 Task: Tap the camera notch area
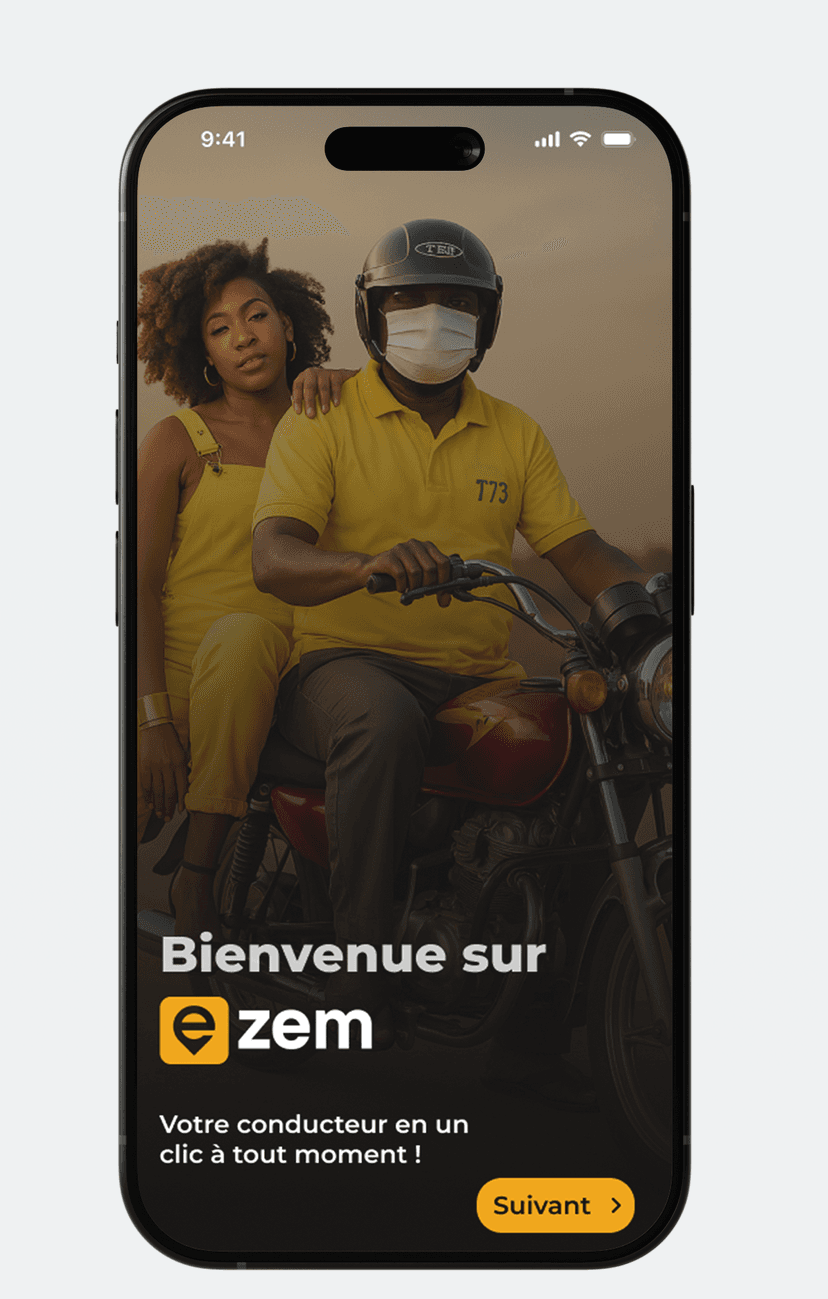tap(404, 148)
